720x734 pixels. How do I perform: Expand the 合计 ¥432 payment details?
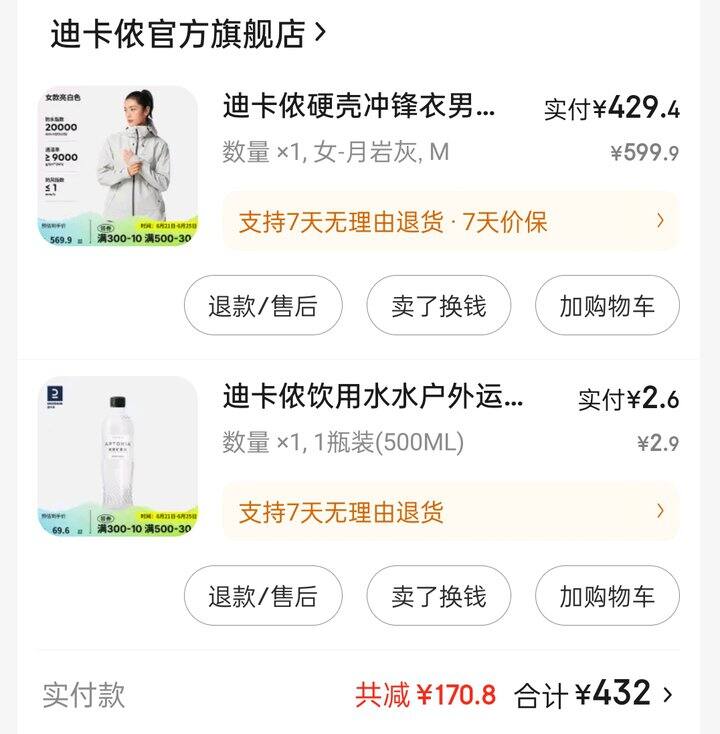pos(595,694)
